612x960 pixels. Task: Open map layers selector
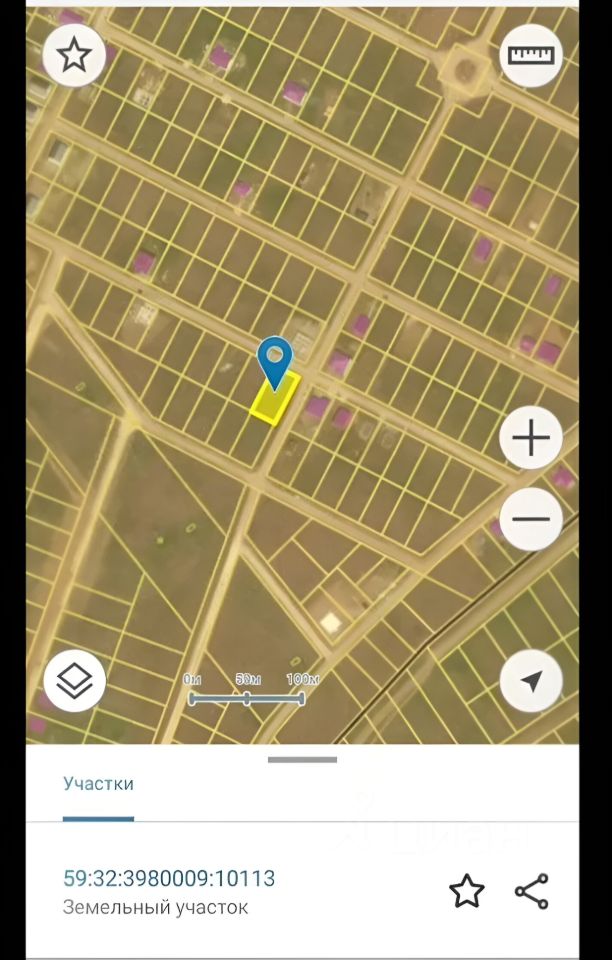(74, 682)
